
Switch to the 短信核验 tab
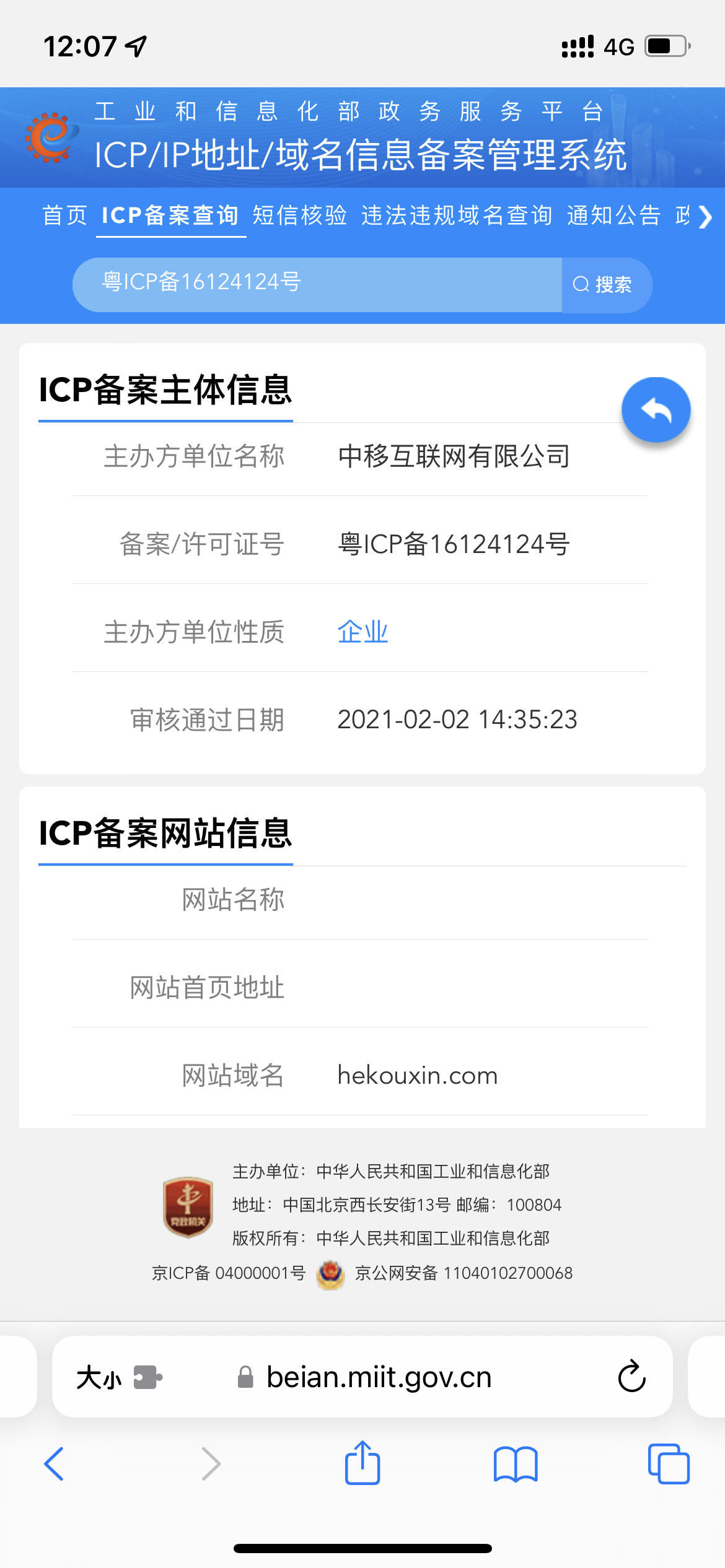299,216
